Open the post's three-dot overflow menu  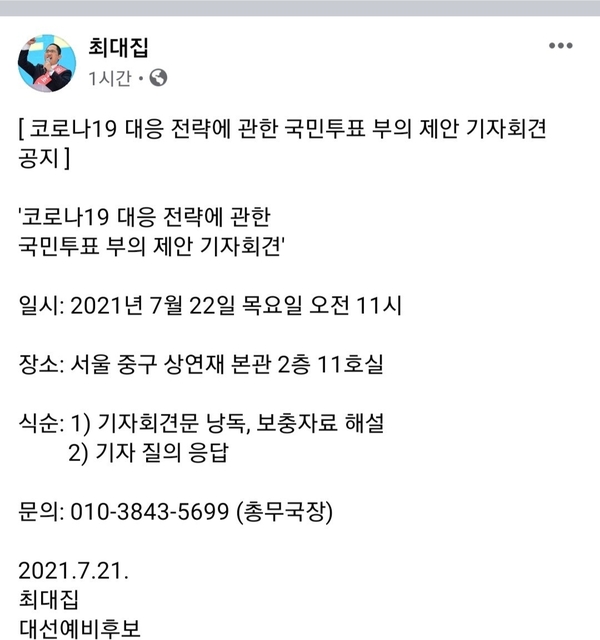561,47
